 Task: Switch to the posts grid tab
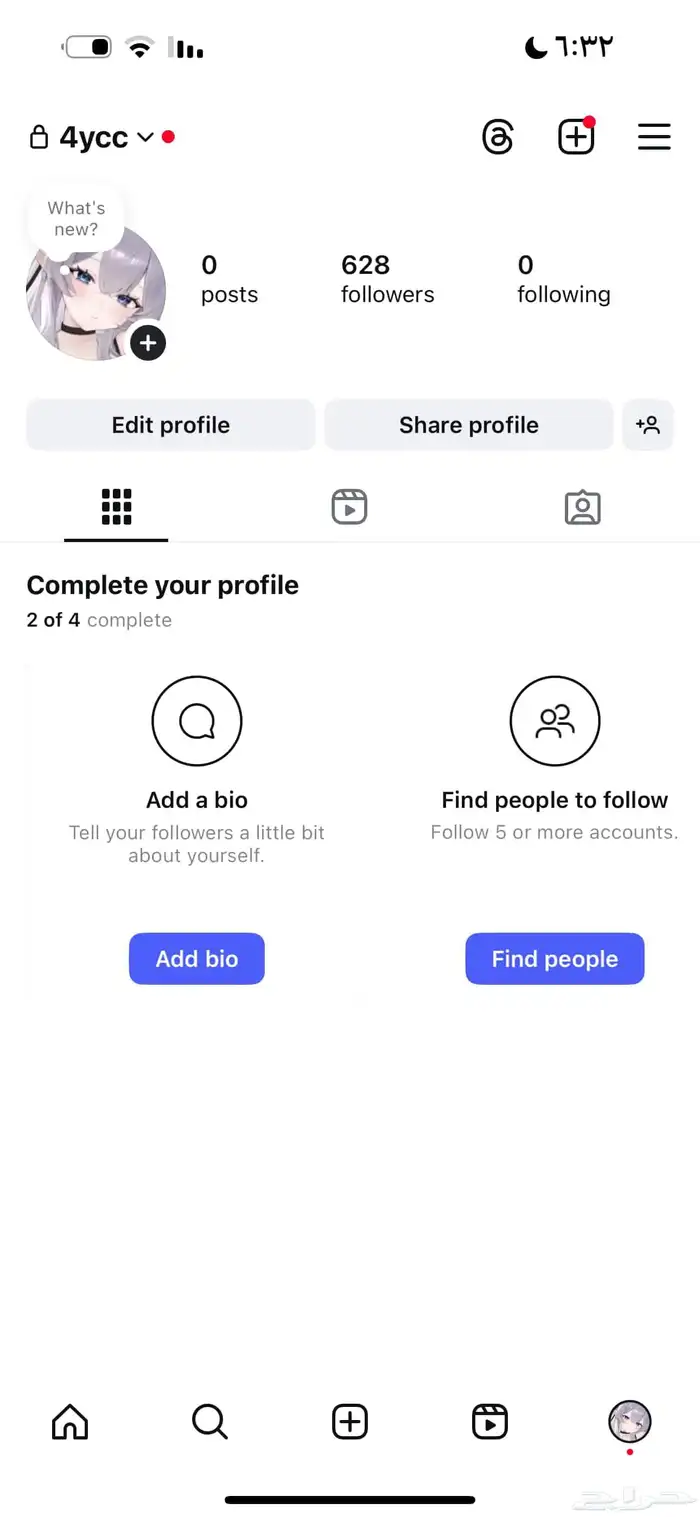point(116,507)
